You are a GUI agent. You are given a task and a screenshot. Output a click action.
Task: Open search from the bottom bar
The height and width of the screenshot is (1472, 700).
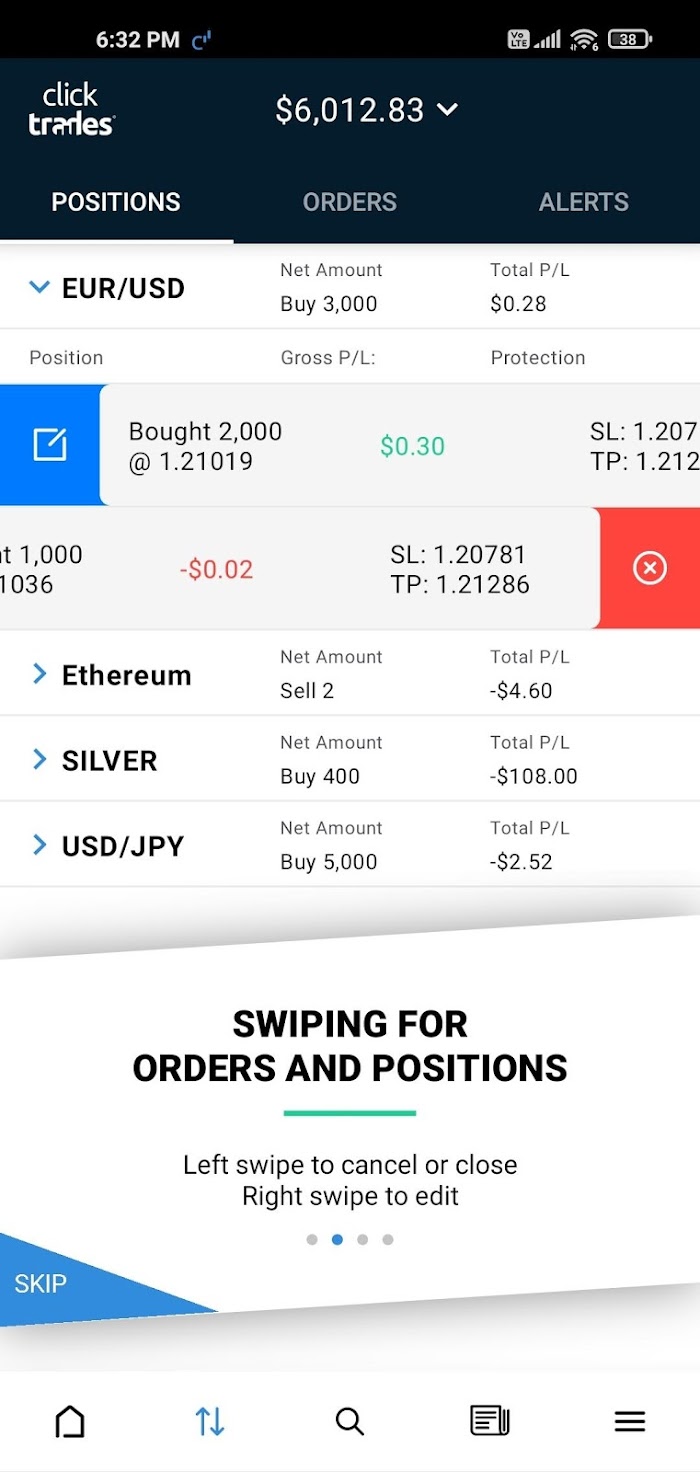pyautogui.click(x=350, y=1421)
